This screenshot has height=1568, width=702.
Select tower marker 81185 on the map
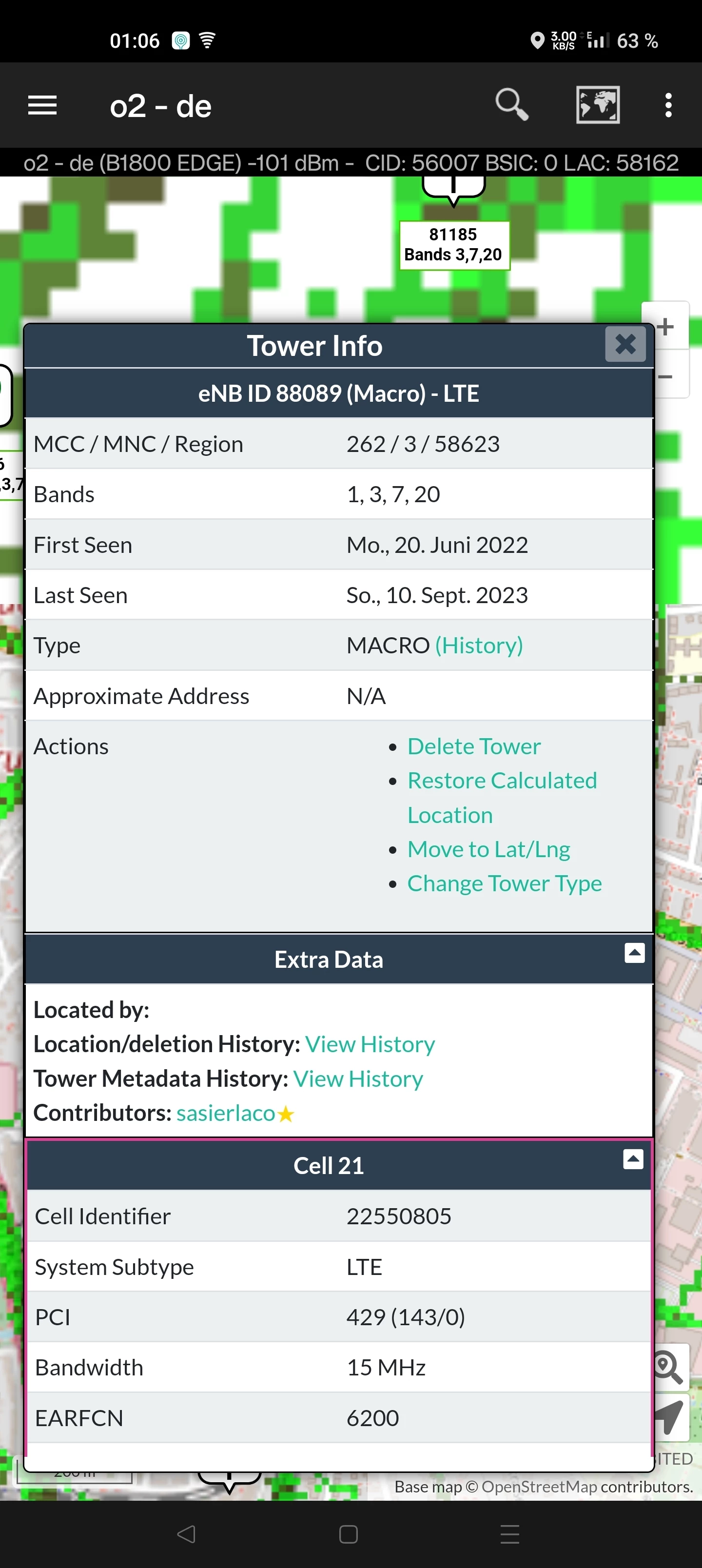453,245
